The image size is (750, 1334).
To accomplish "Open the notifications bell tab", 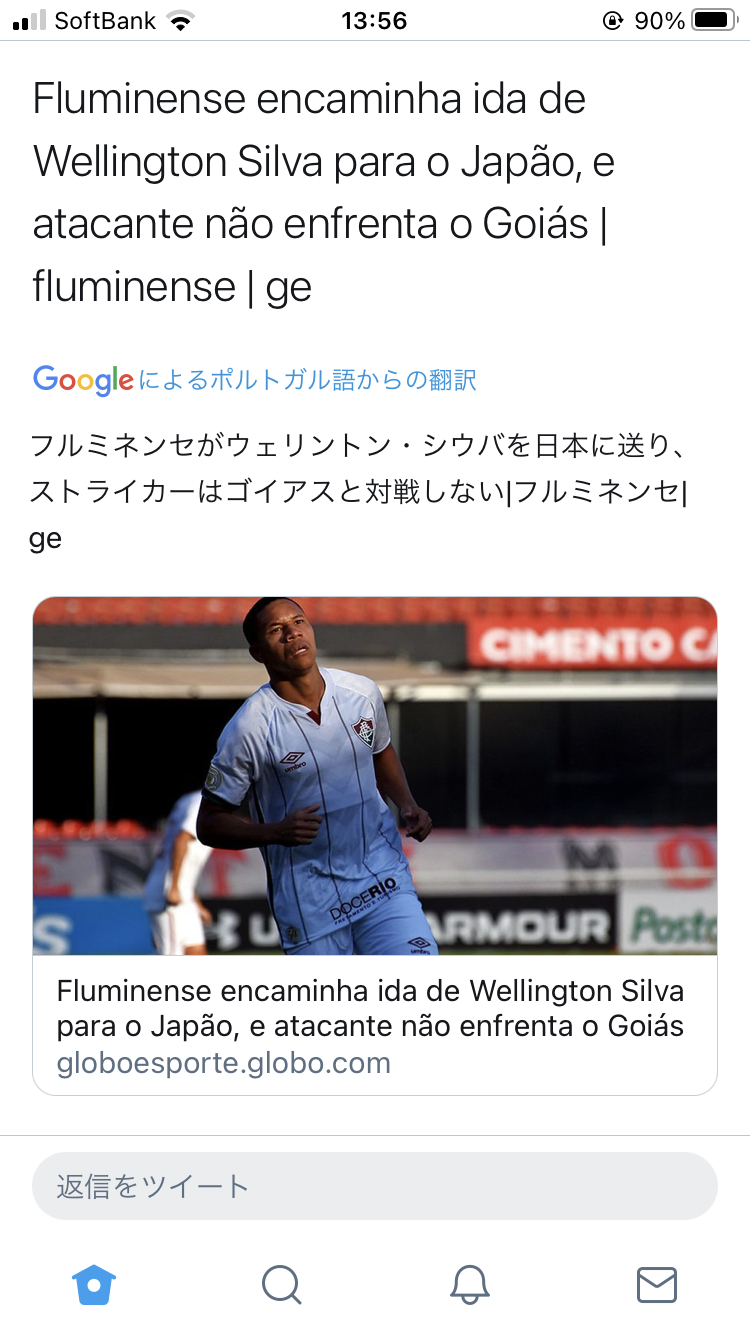I will point(469,1284).
